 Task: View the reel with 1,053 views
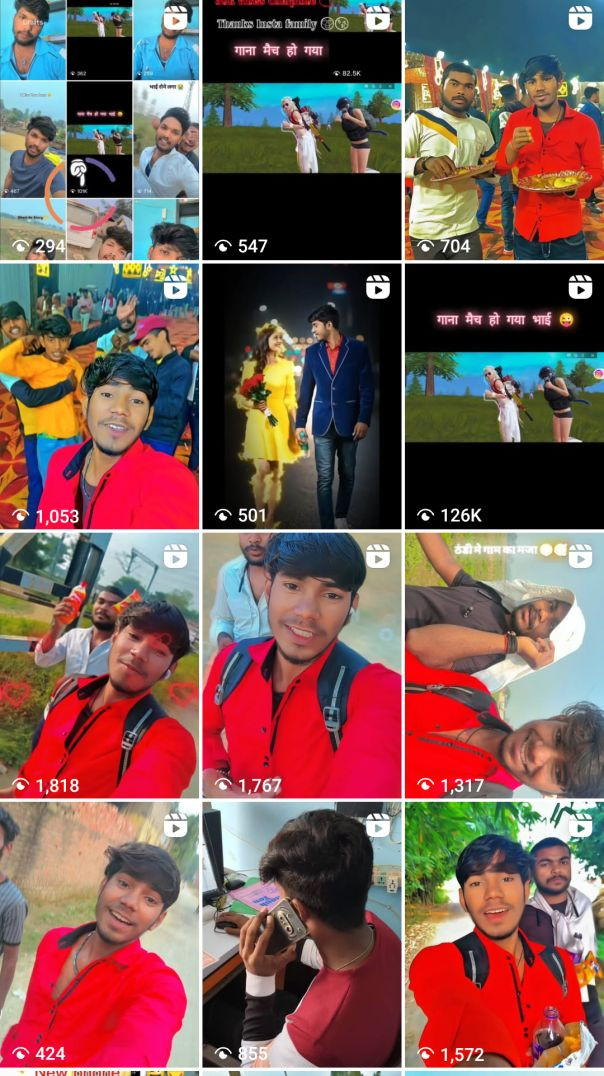pyautogui.click(x=99, y=396)
